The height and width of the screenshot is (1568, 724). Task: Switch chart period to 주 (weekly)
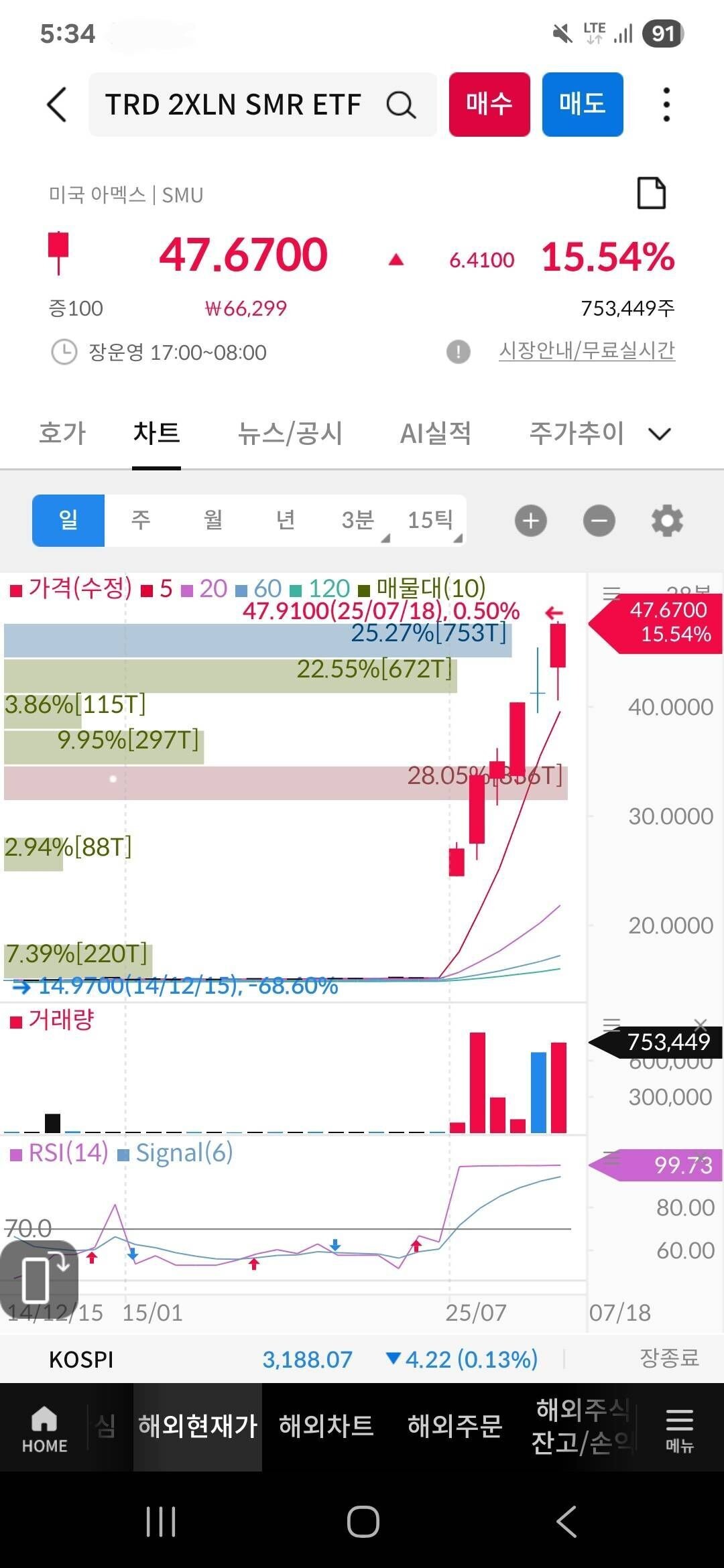(x=140, y=520)
